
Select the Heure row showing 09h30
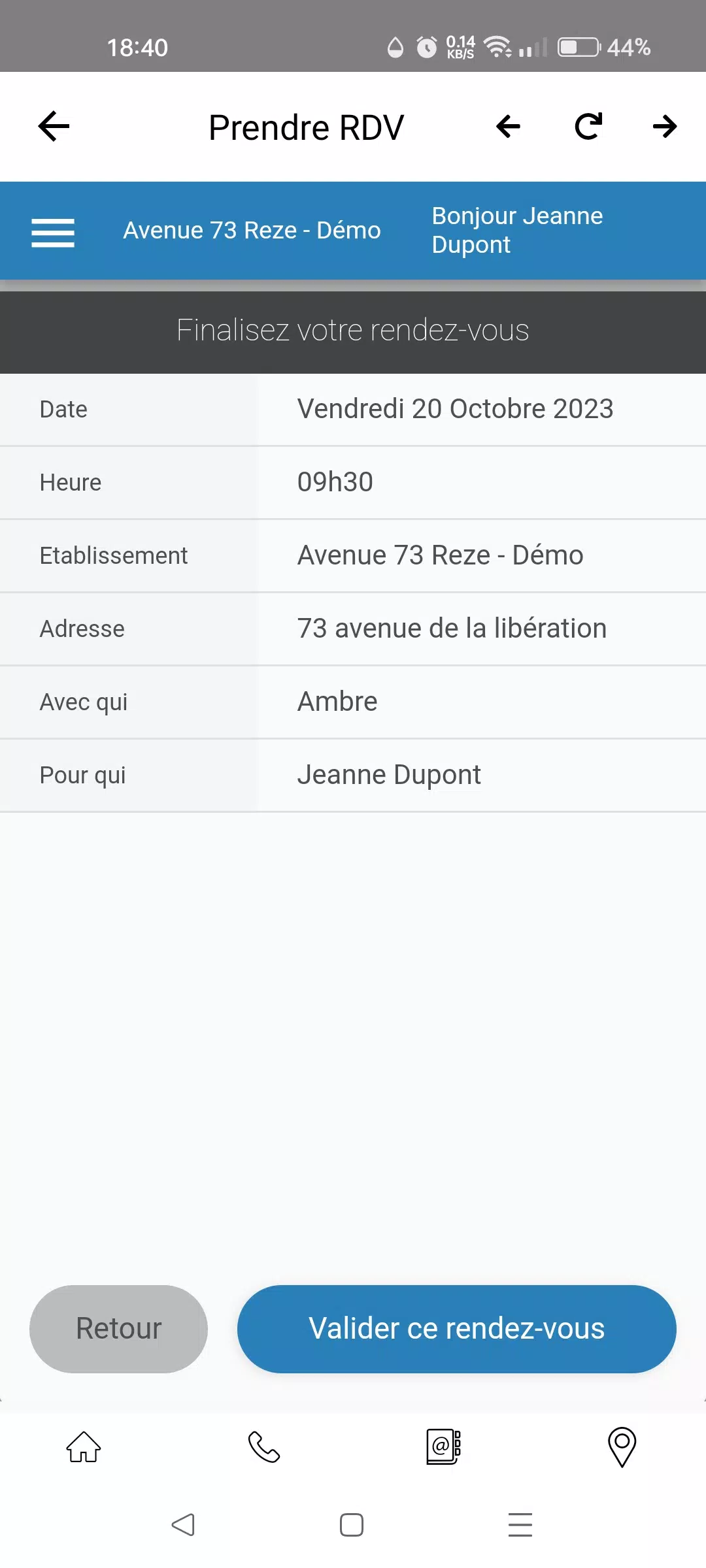(x=335, y=482)
